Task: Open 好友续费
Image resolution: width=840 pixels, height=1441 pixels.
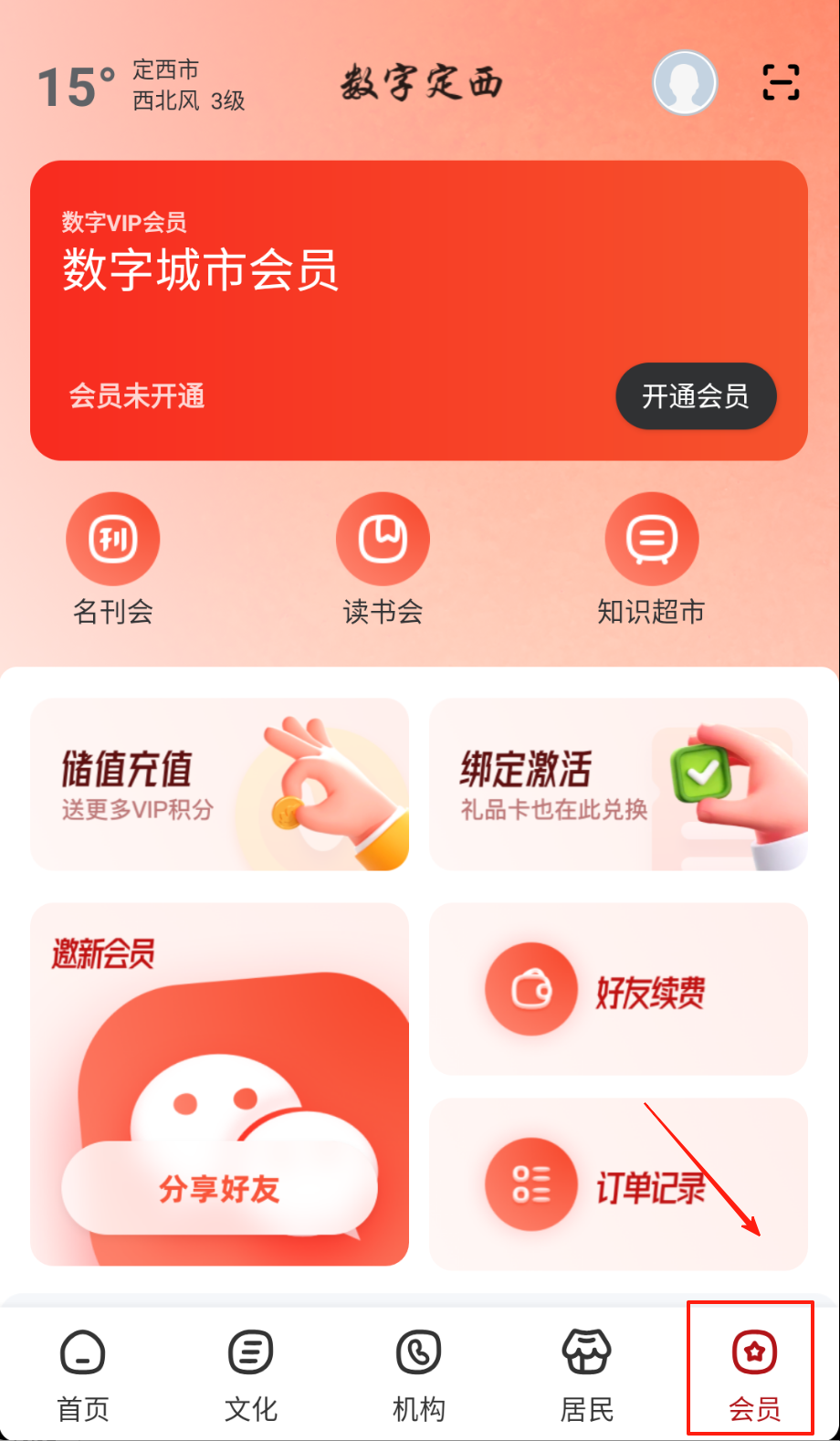Action: (x=618, y=990)
